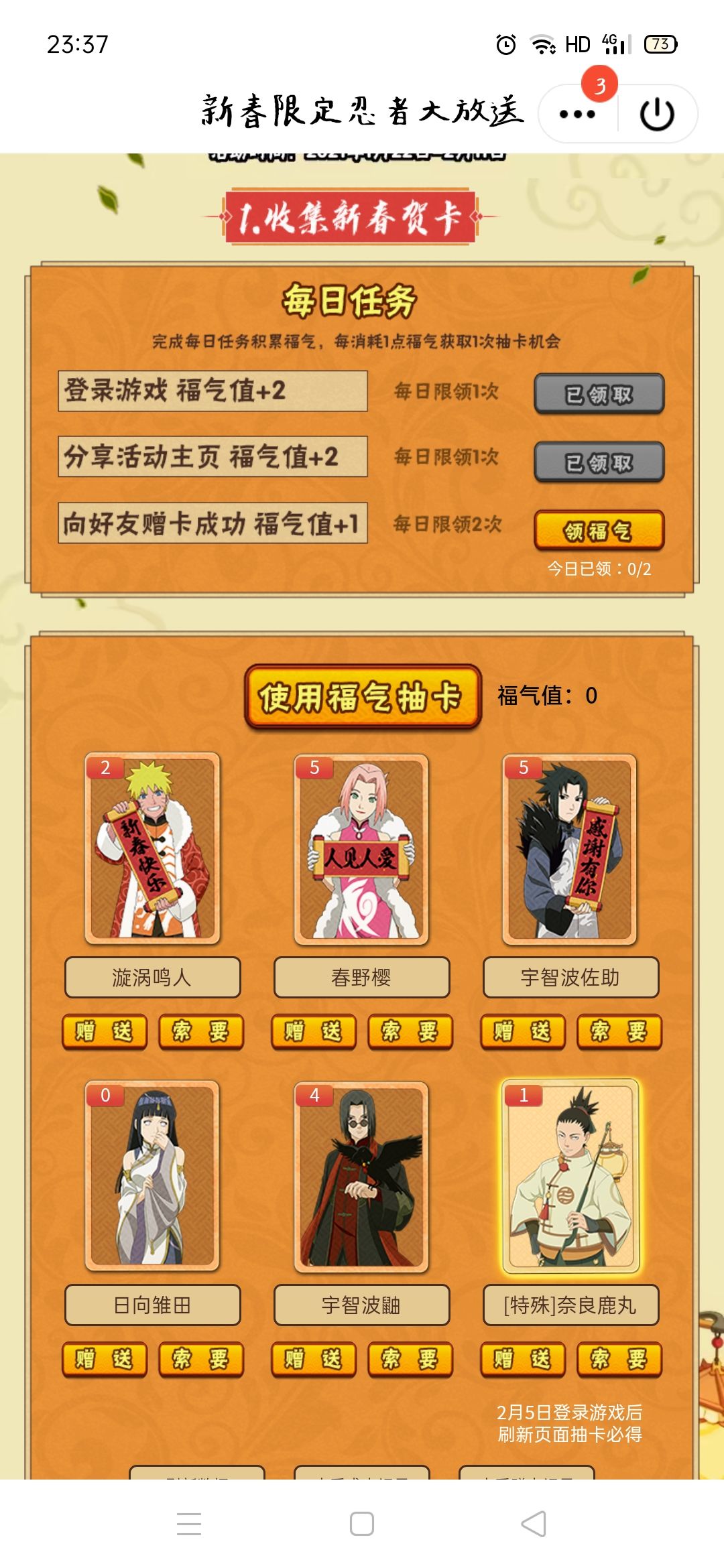
Task: Open the 宇智波佐助 New Year card
Action: click(x=570, y=848)
